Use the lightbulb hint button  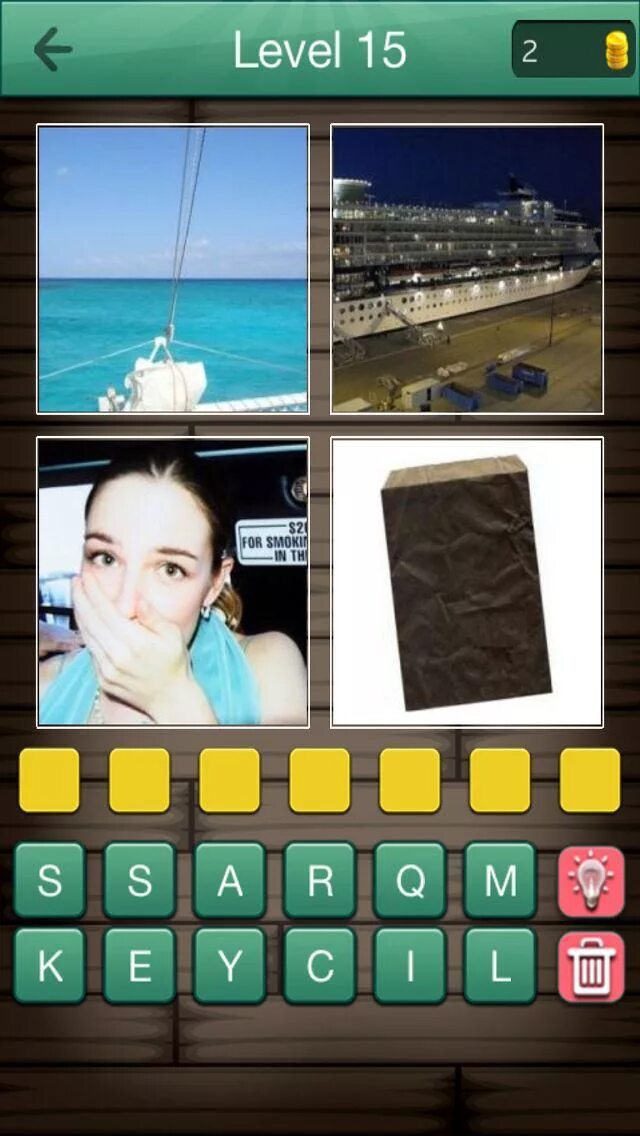(591, 881)
